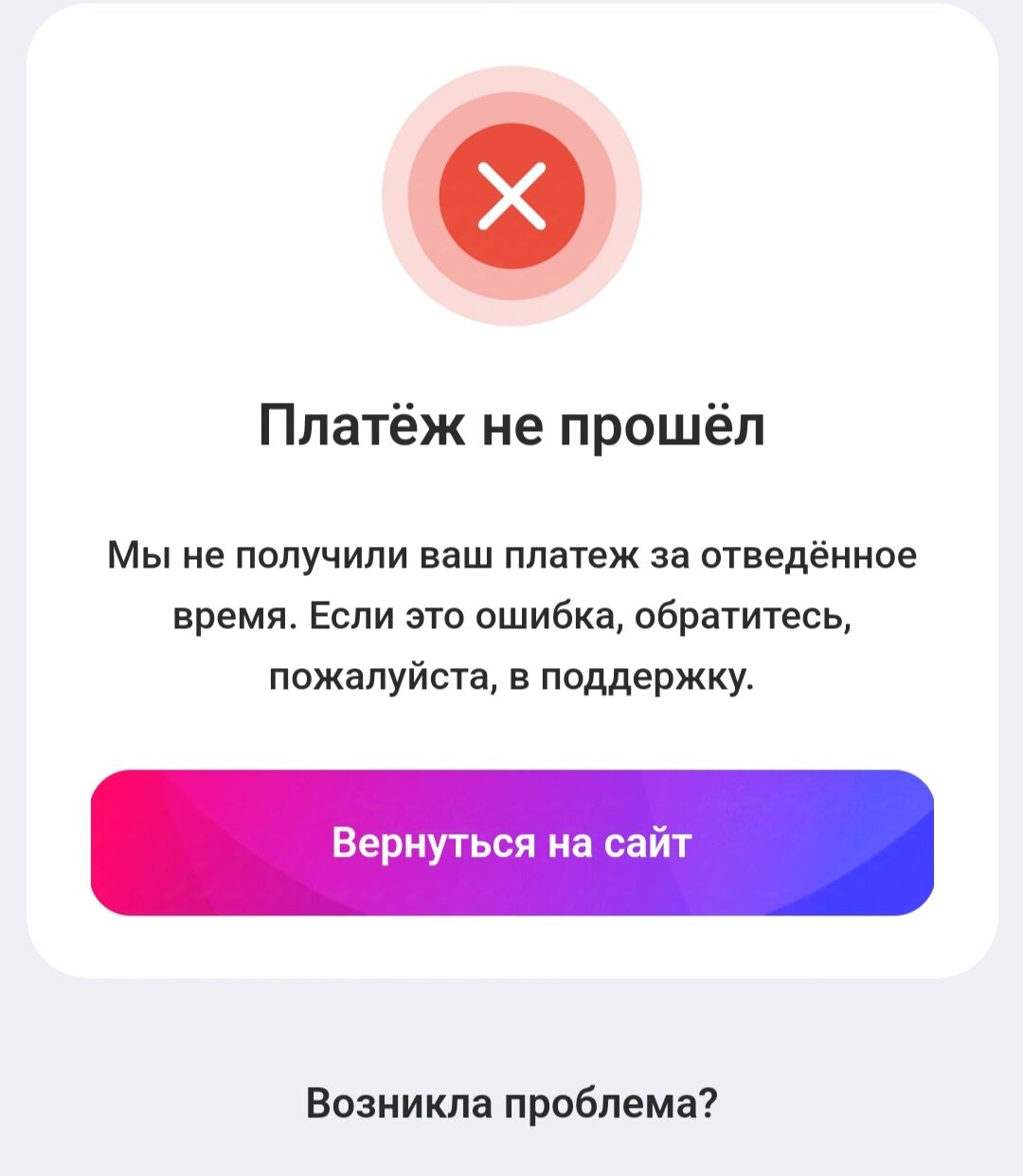The width and height of the screenshot is (1023, 1176).
Task: Tap the 'Вернуться на сайт' button
Action: (x=511, y=842)
